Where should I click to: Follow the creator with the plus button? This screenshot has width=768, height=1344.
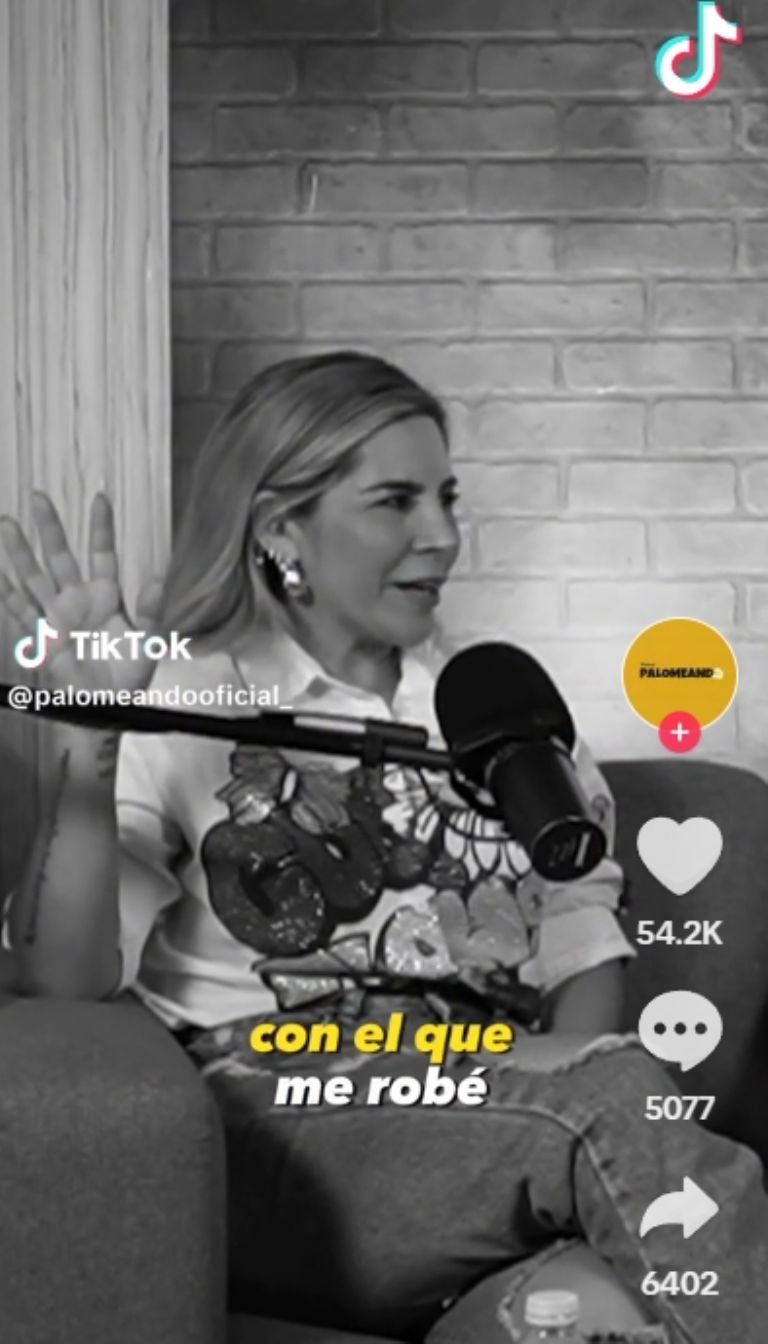pyautogui.click(x=680, y=733)
